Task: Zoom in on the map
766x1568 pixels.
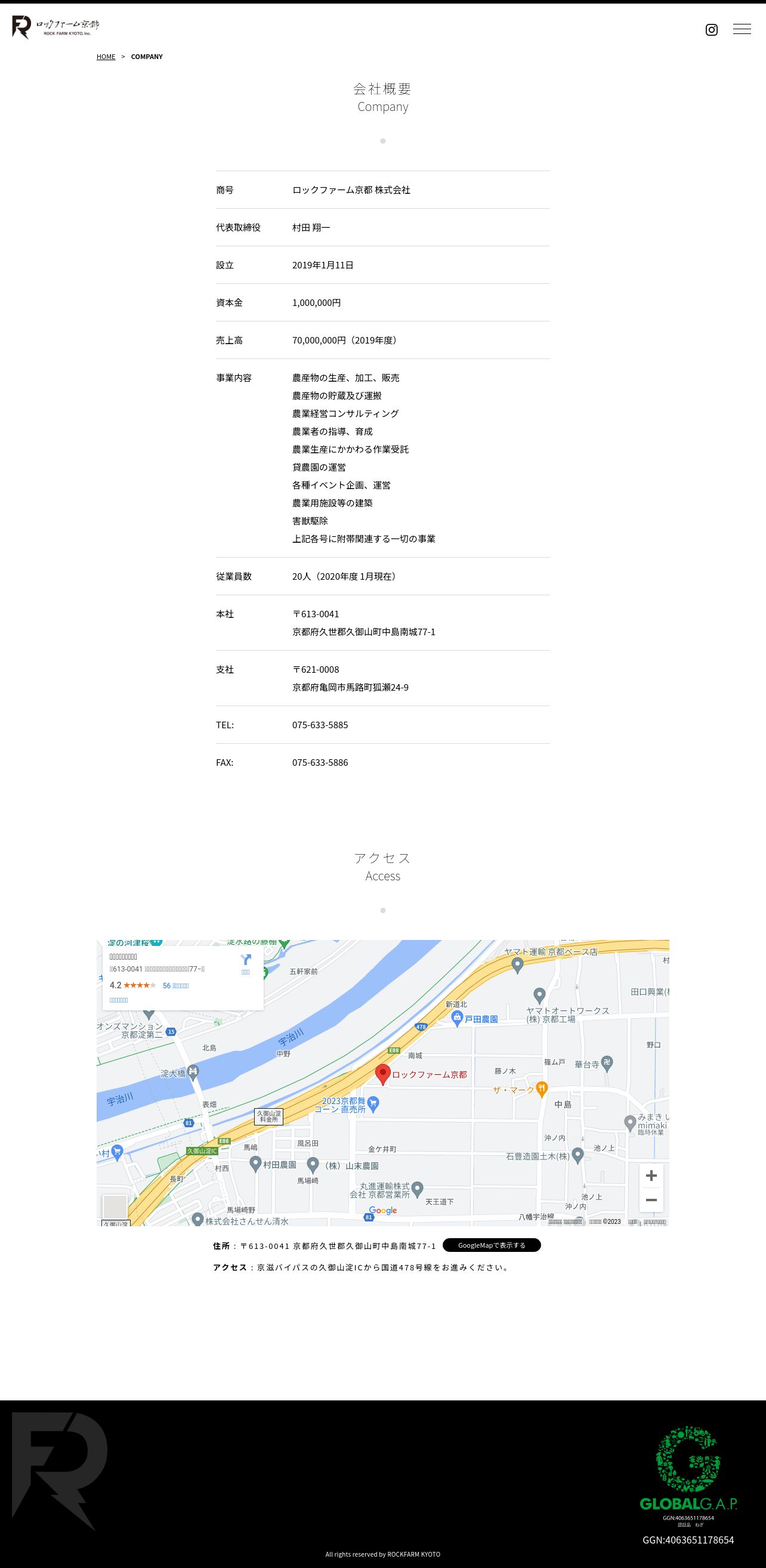Action: 651,1175
